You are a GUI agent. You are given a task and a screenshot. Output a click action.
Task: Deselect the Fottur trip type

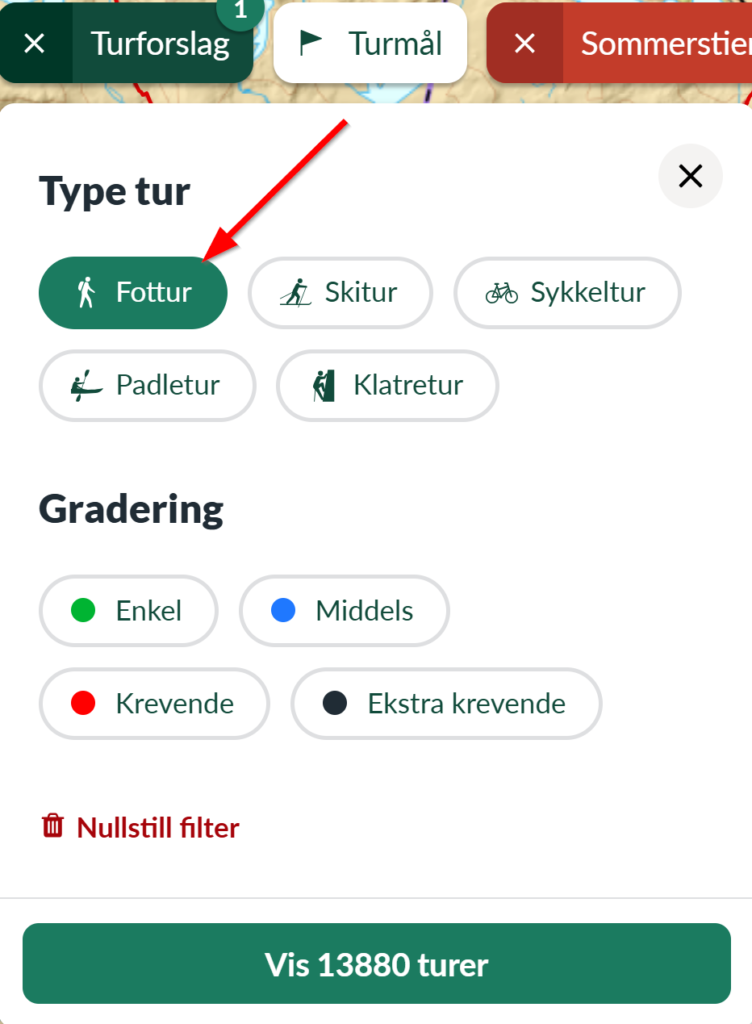[133, 293]
